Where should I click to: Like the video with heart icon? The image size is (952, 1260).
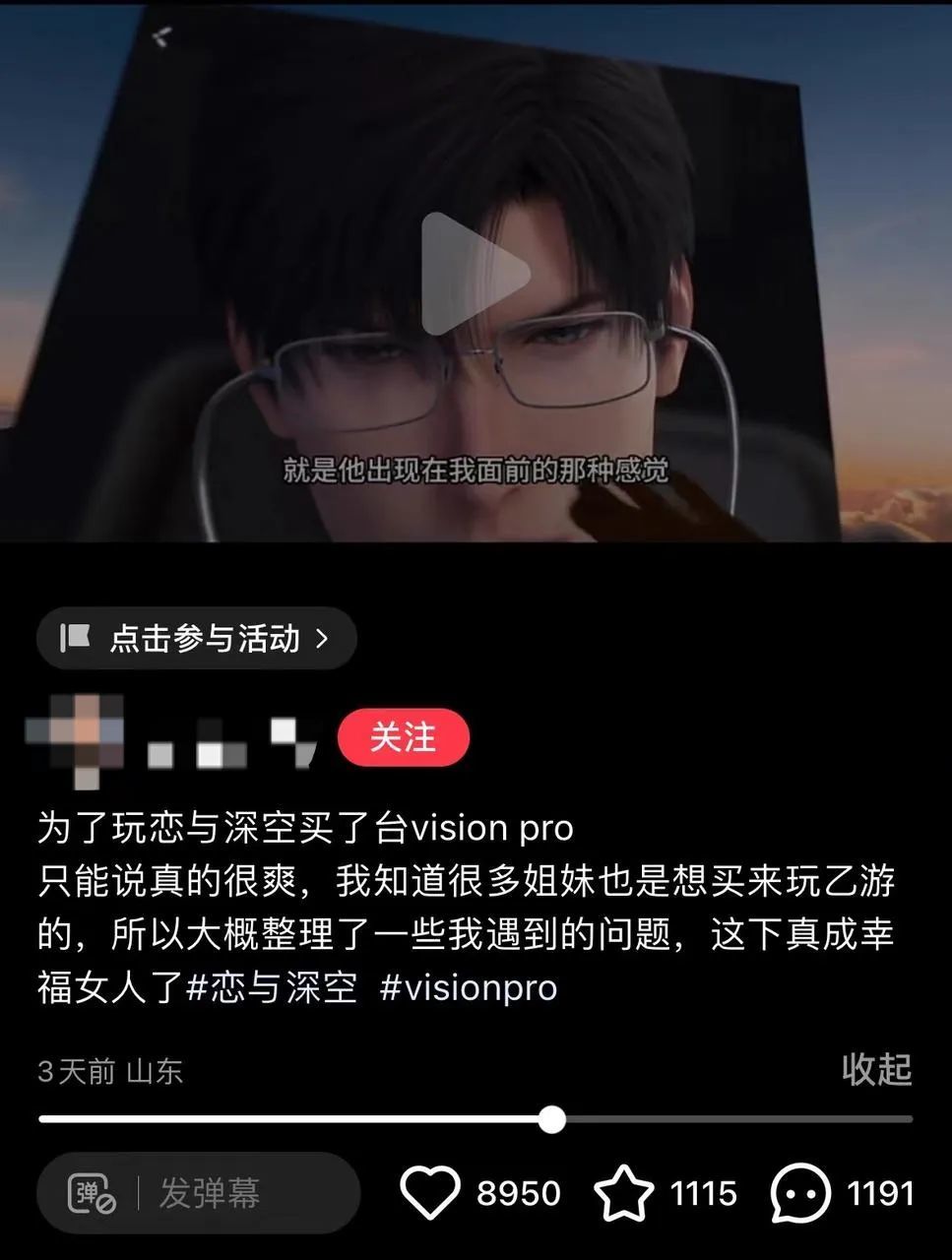coord(430,1193)
